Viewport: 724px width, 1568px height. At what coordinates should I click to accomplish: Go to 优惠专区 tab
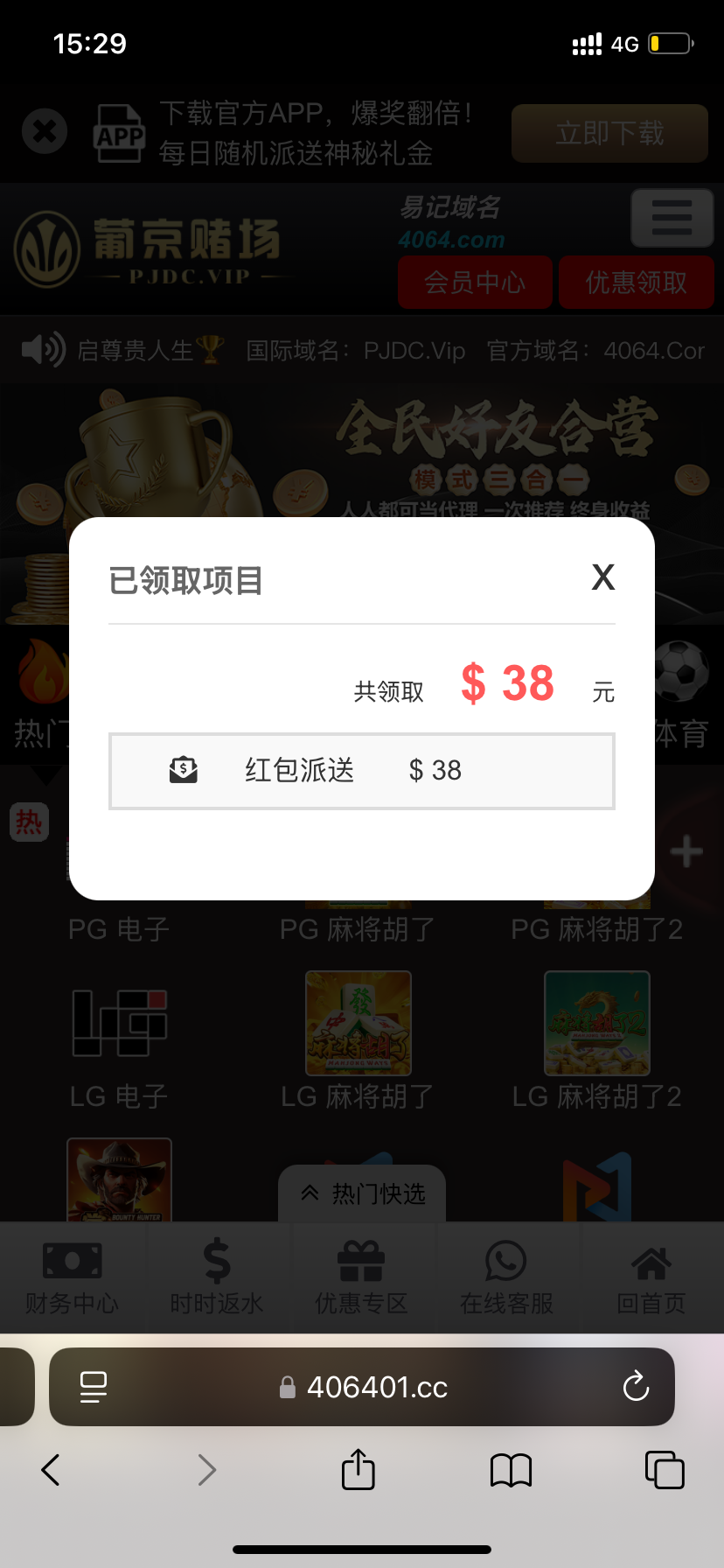point(361,1277)
